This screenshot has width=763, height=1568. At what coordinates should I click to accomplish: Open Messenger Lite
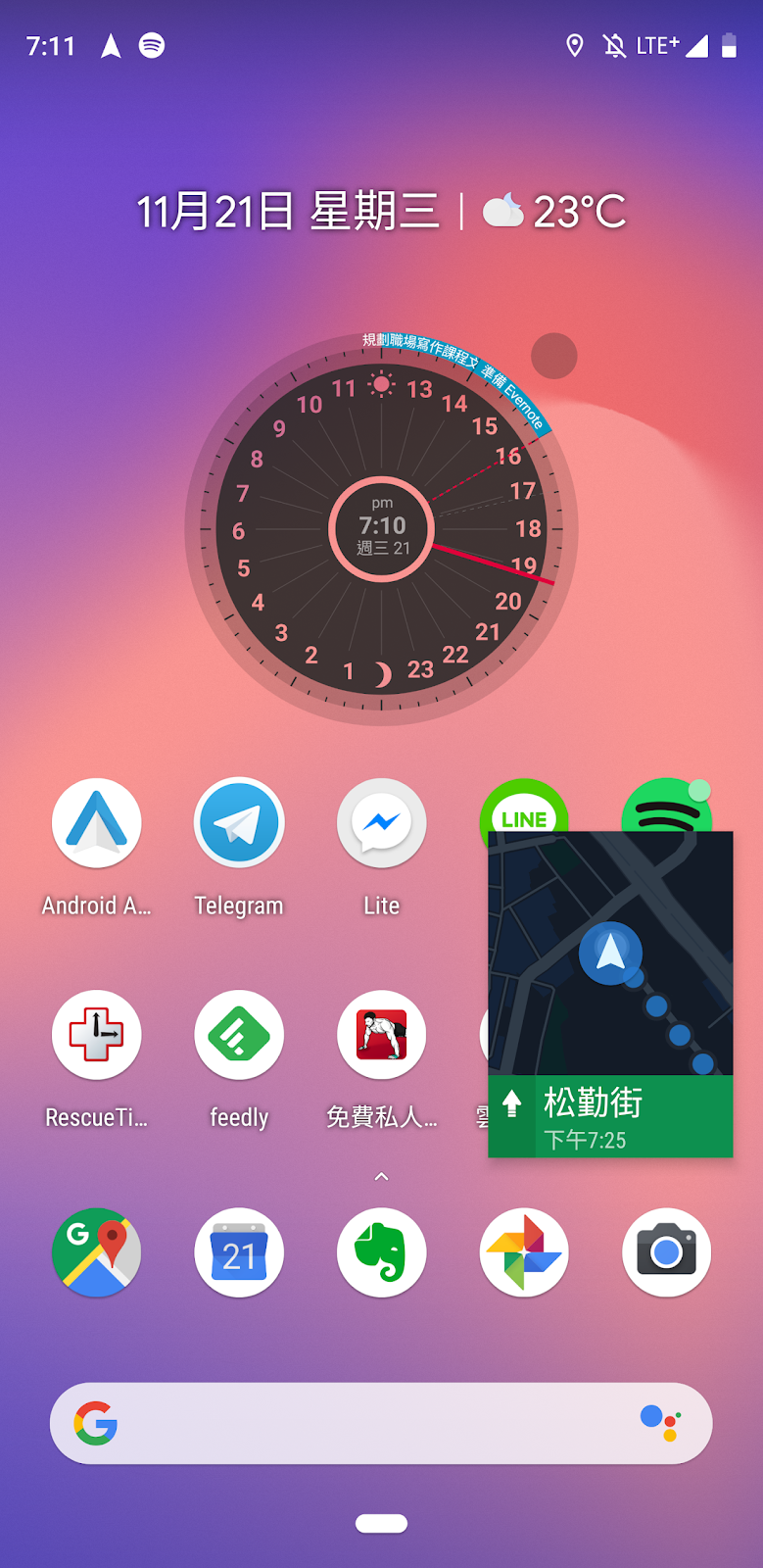coord(382,823)
